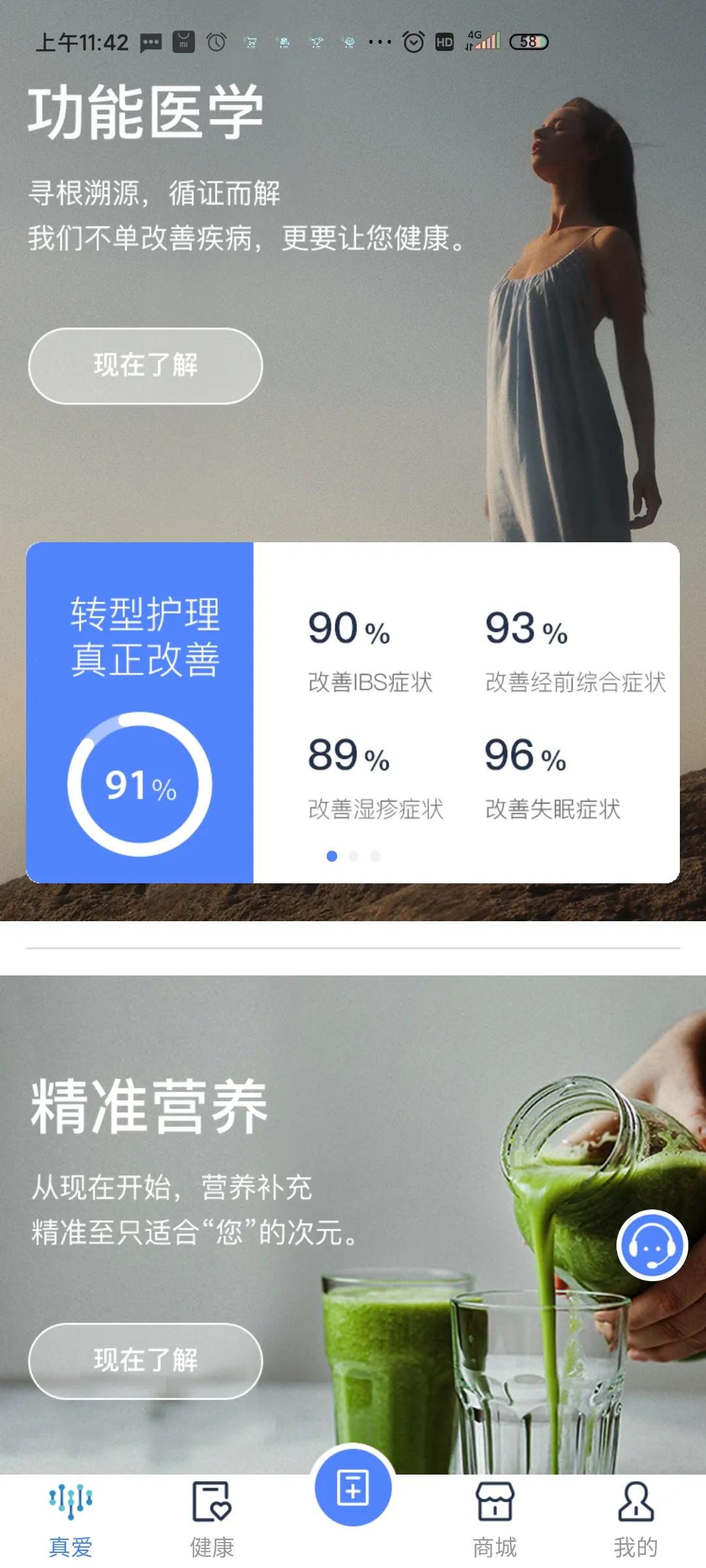
Task: Jump to the third carousel page dot
Action: click(x=375, y=856)
